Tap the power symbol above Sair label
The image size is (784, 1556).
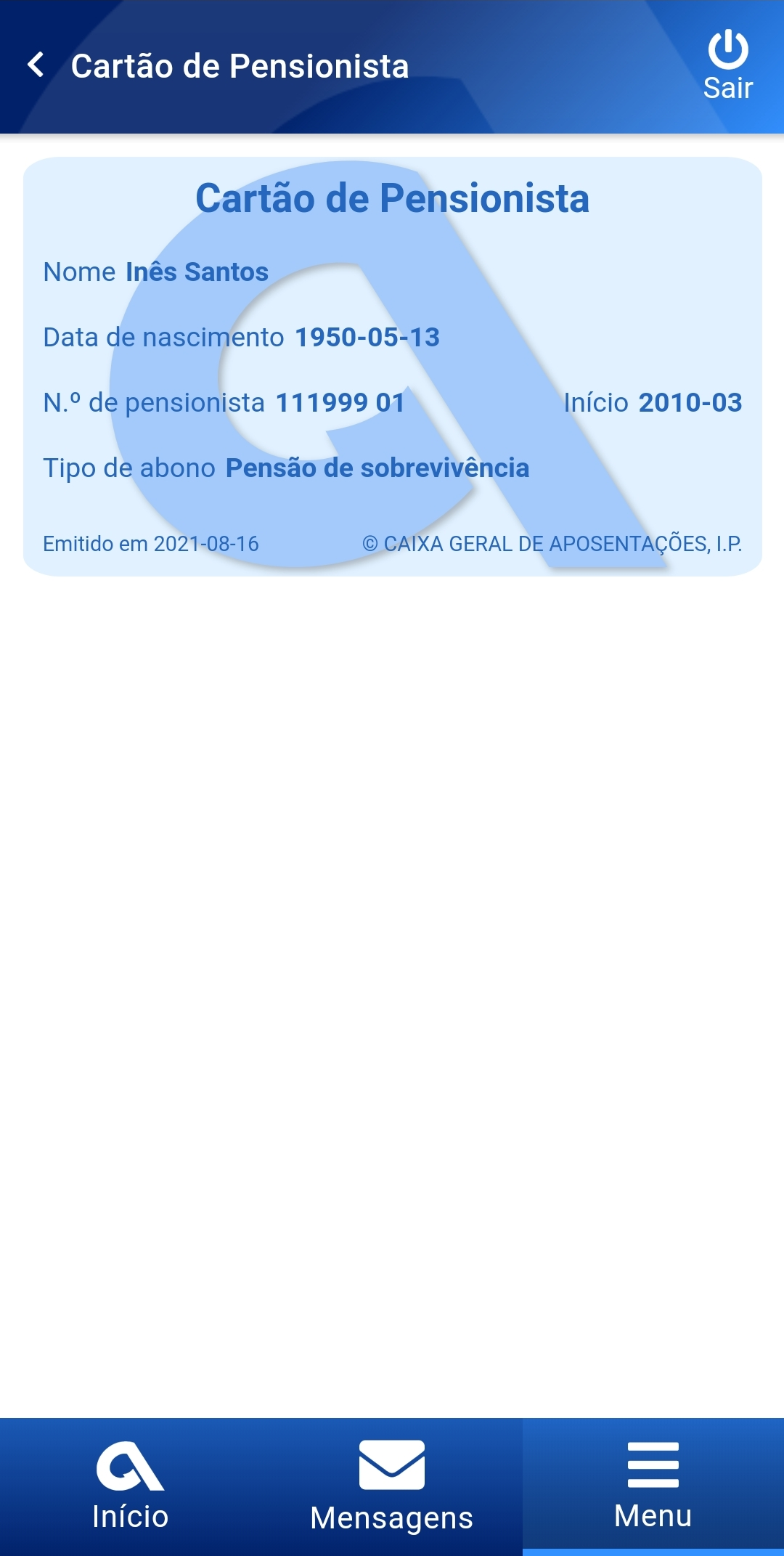tap(728, 48)
